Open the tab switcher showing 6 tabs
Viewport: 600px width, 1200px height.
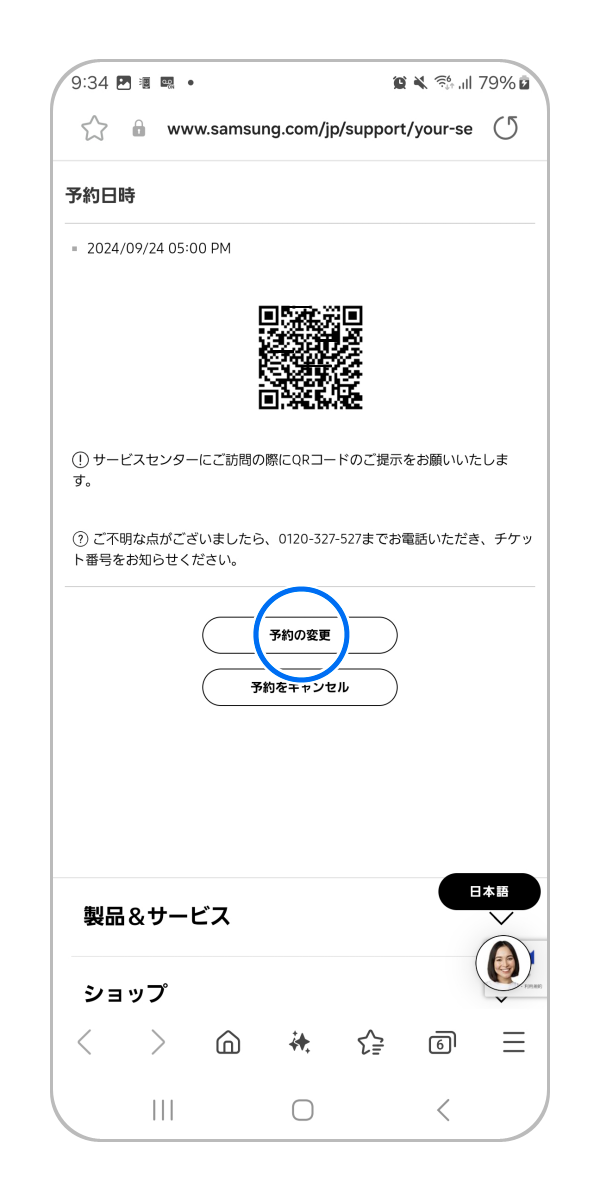click(441, 1043)
